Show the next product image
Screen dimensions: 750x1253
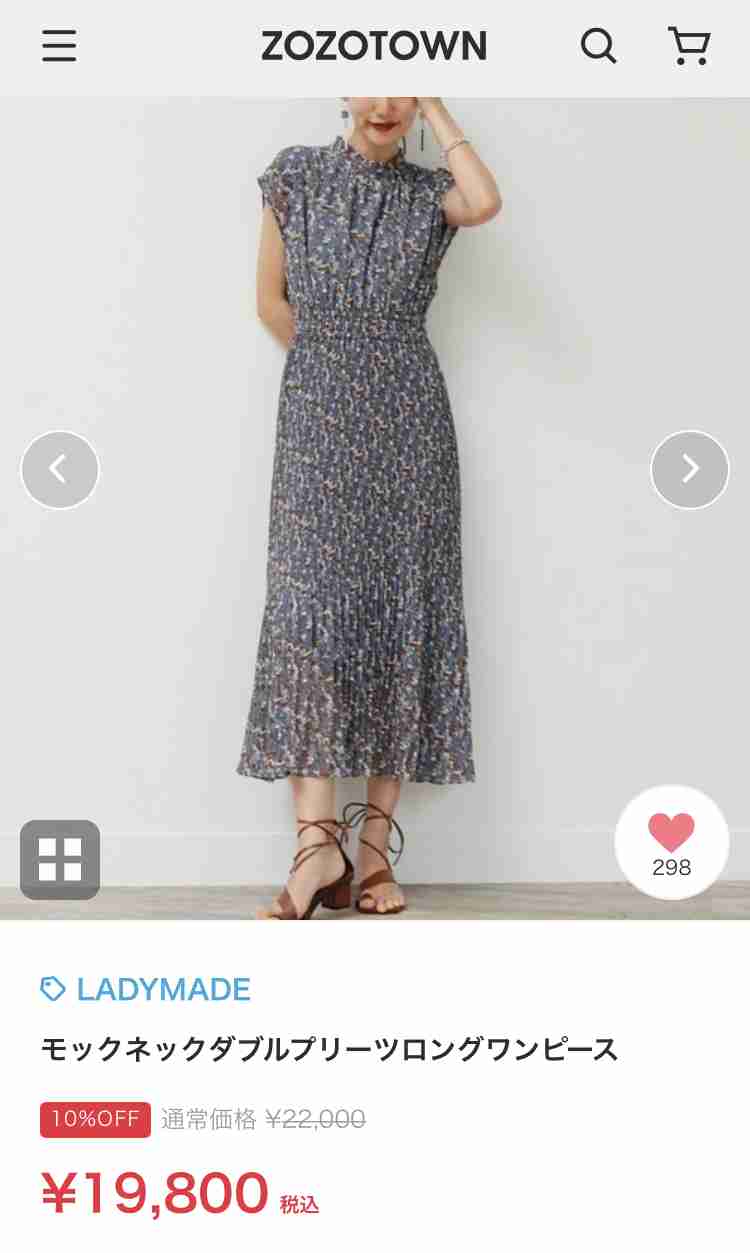690,470
